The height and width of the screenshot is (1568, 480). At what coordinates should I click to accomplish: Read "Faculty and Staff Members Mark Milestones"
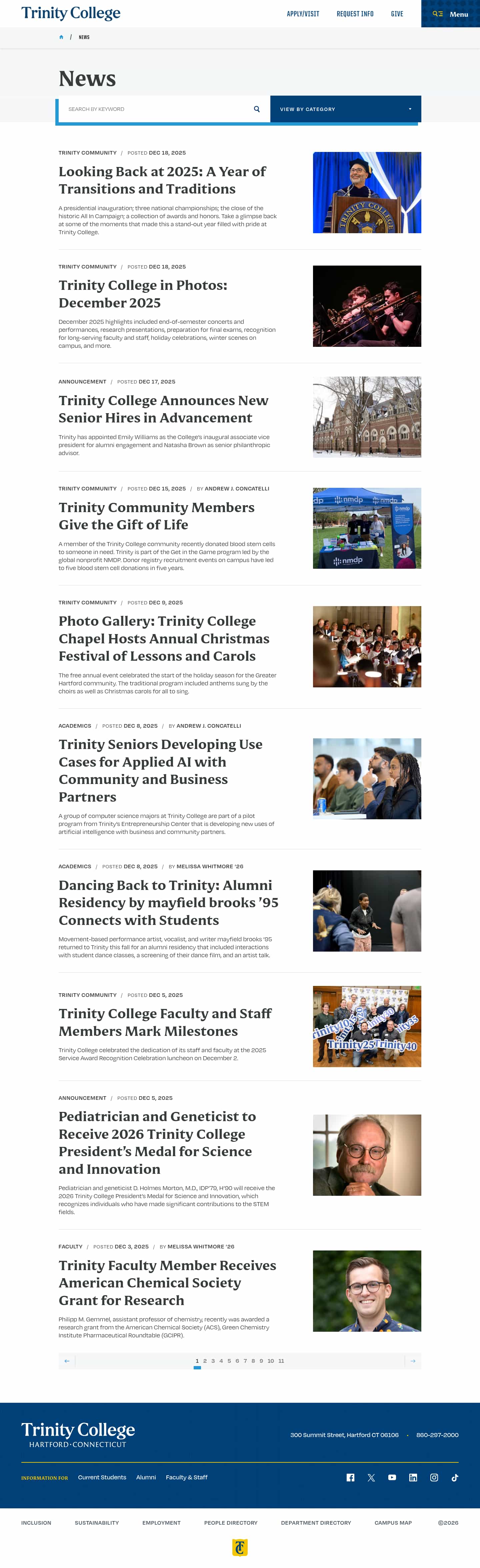coord(165,1022)
